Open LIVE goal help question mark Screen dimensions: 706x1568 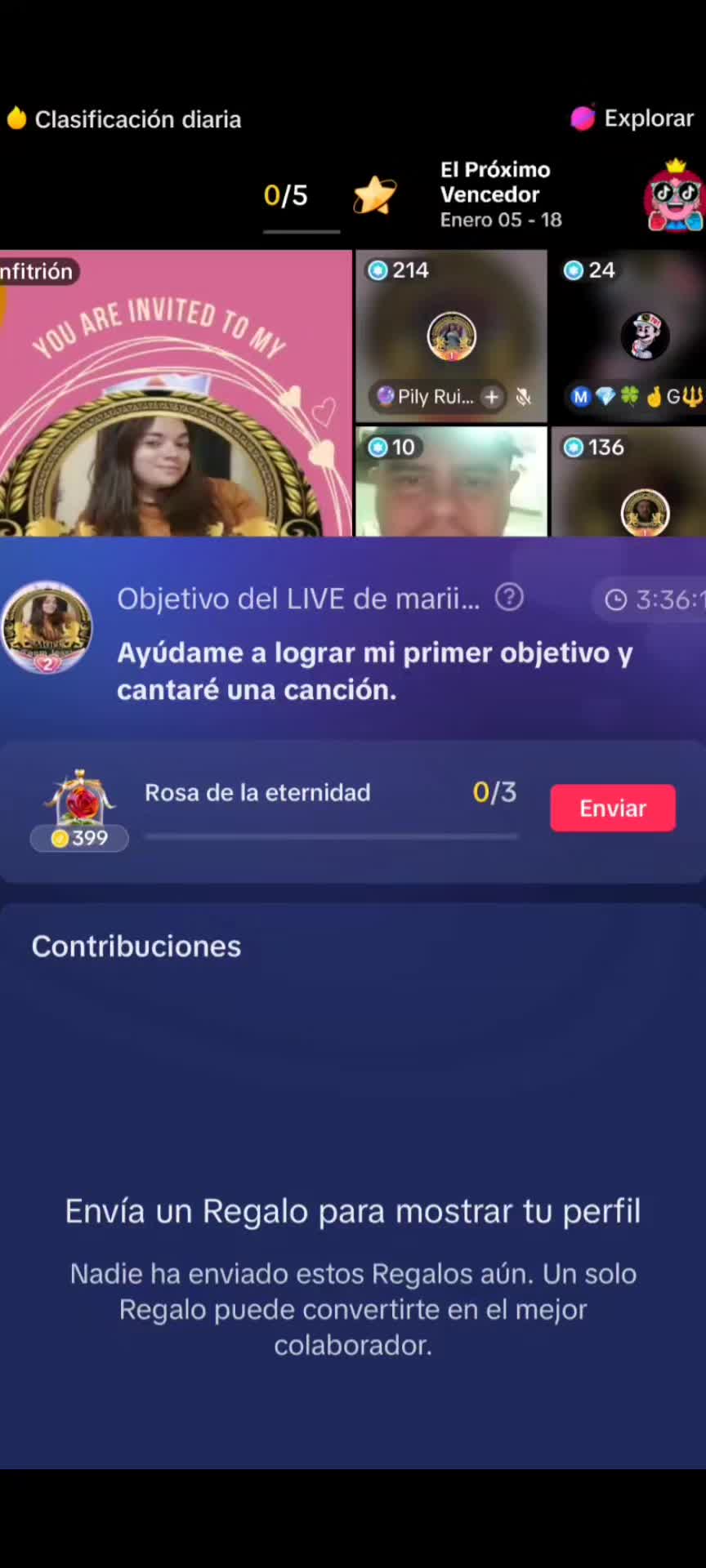[x=509, y=598]
